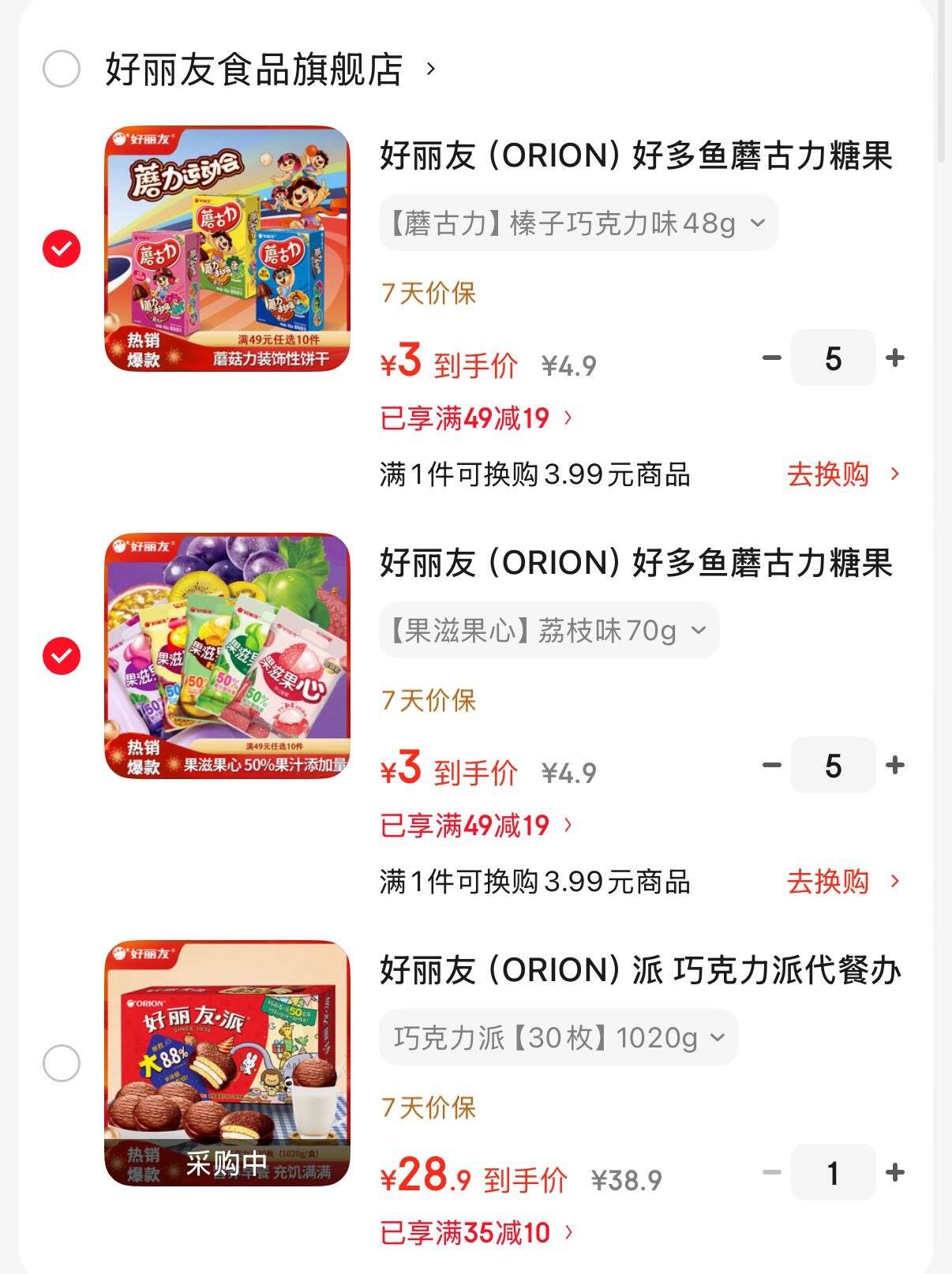952x1274 pixels.
Task: Open the 好丽友派 product image
Action: tap(227, 1063)
